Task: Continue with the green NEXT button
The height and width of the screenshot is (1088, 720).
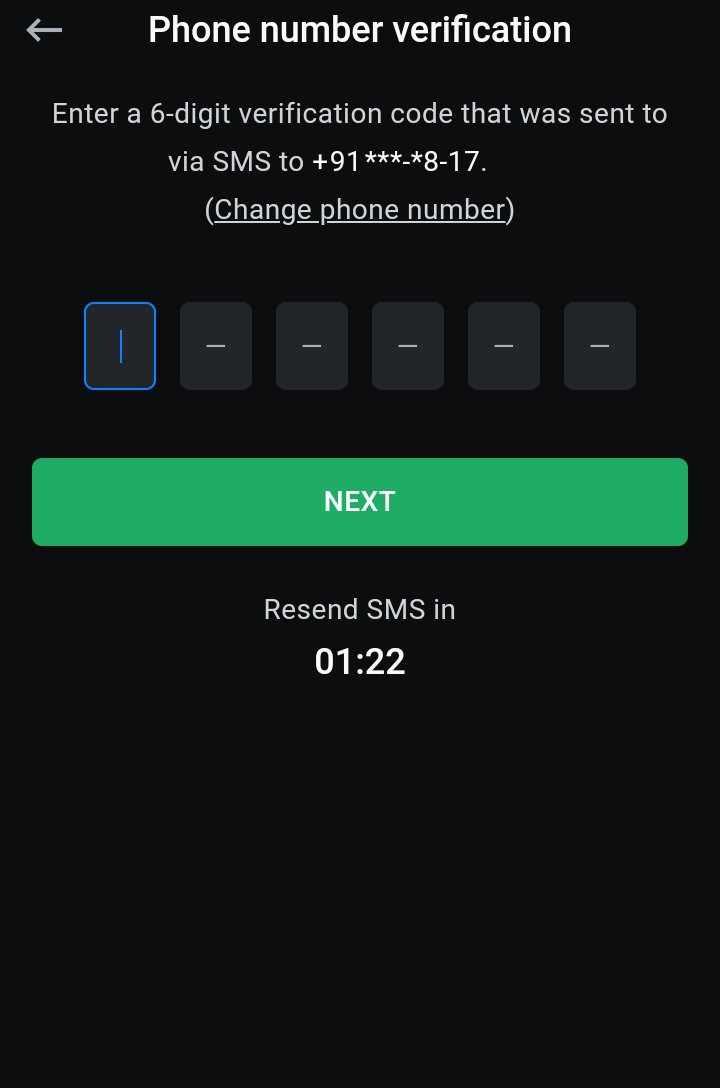Action: [x=360, y=502]
